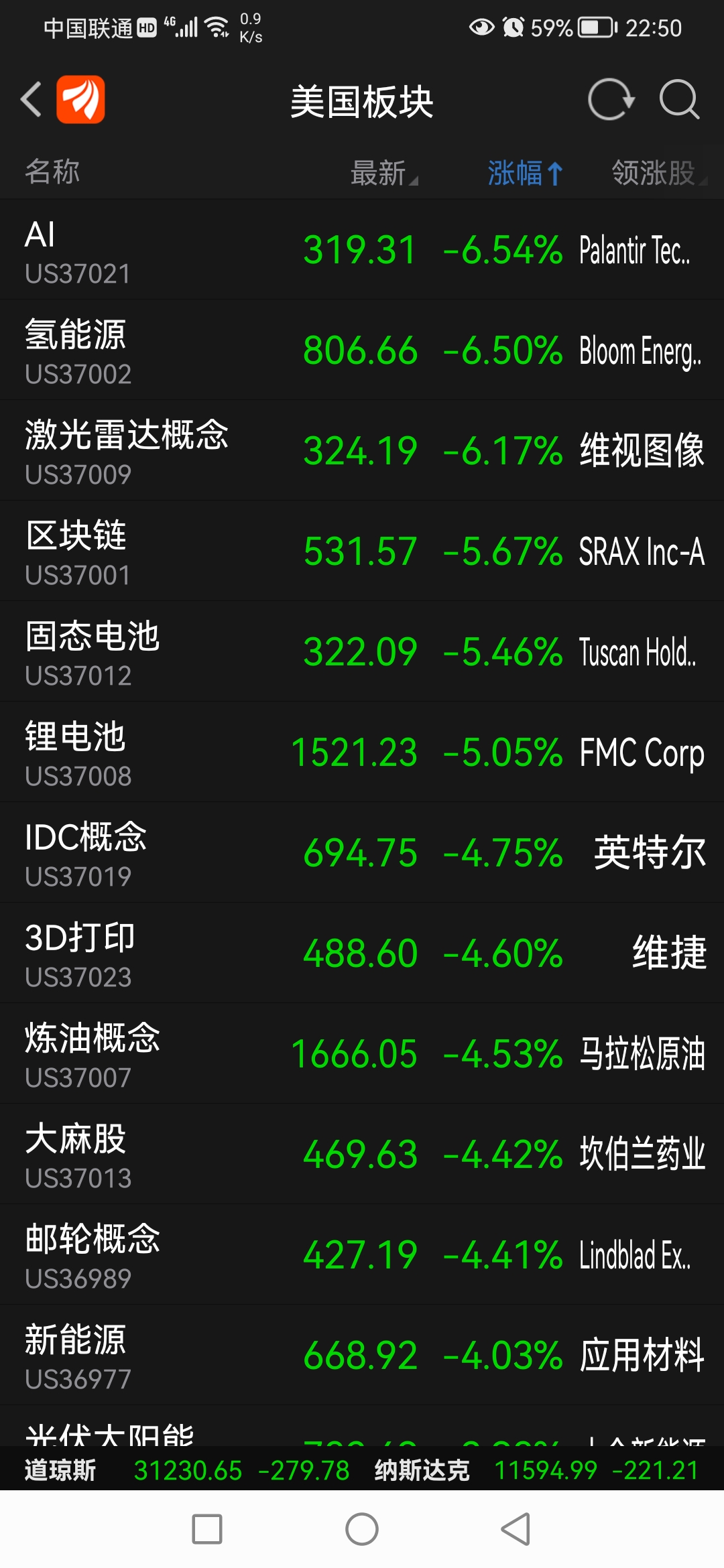The height and width of the screenshot is (1568, 724).
Task: Open the 区块链 sector row
Action: coord(362,551)
